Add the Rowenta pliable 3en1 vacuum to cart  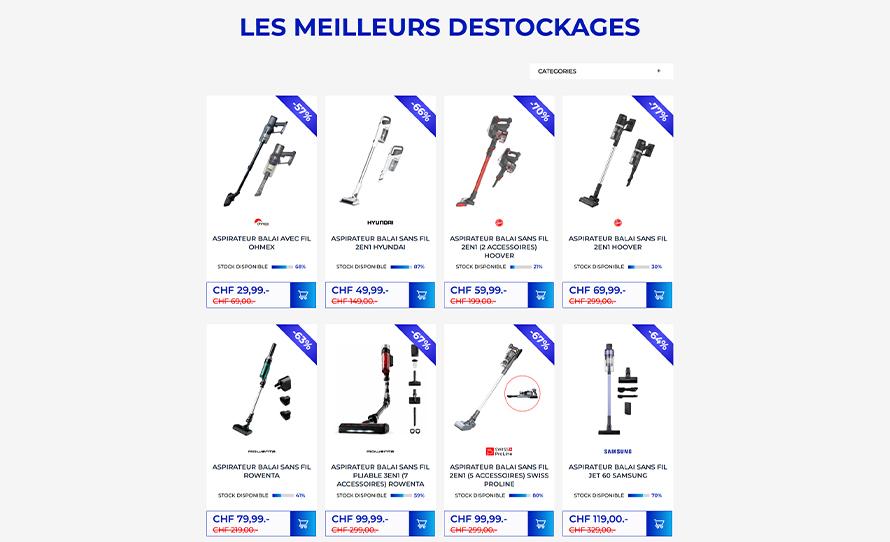[x=422, y=523]
